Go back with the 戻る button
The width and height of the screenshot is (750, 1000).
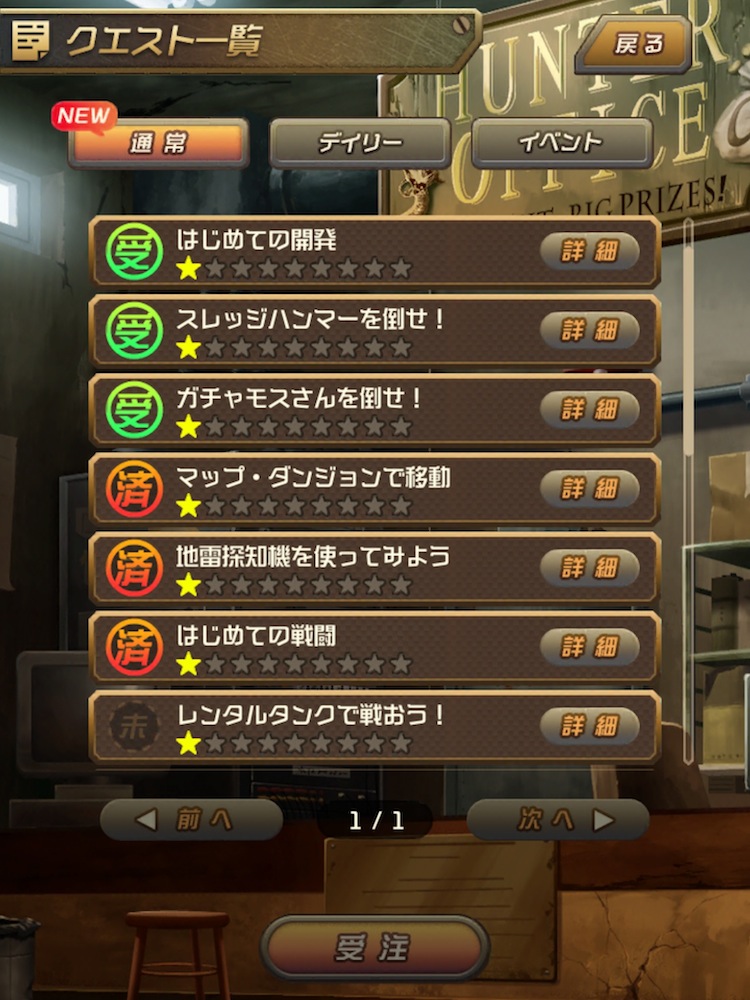638,44
